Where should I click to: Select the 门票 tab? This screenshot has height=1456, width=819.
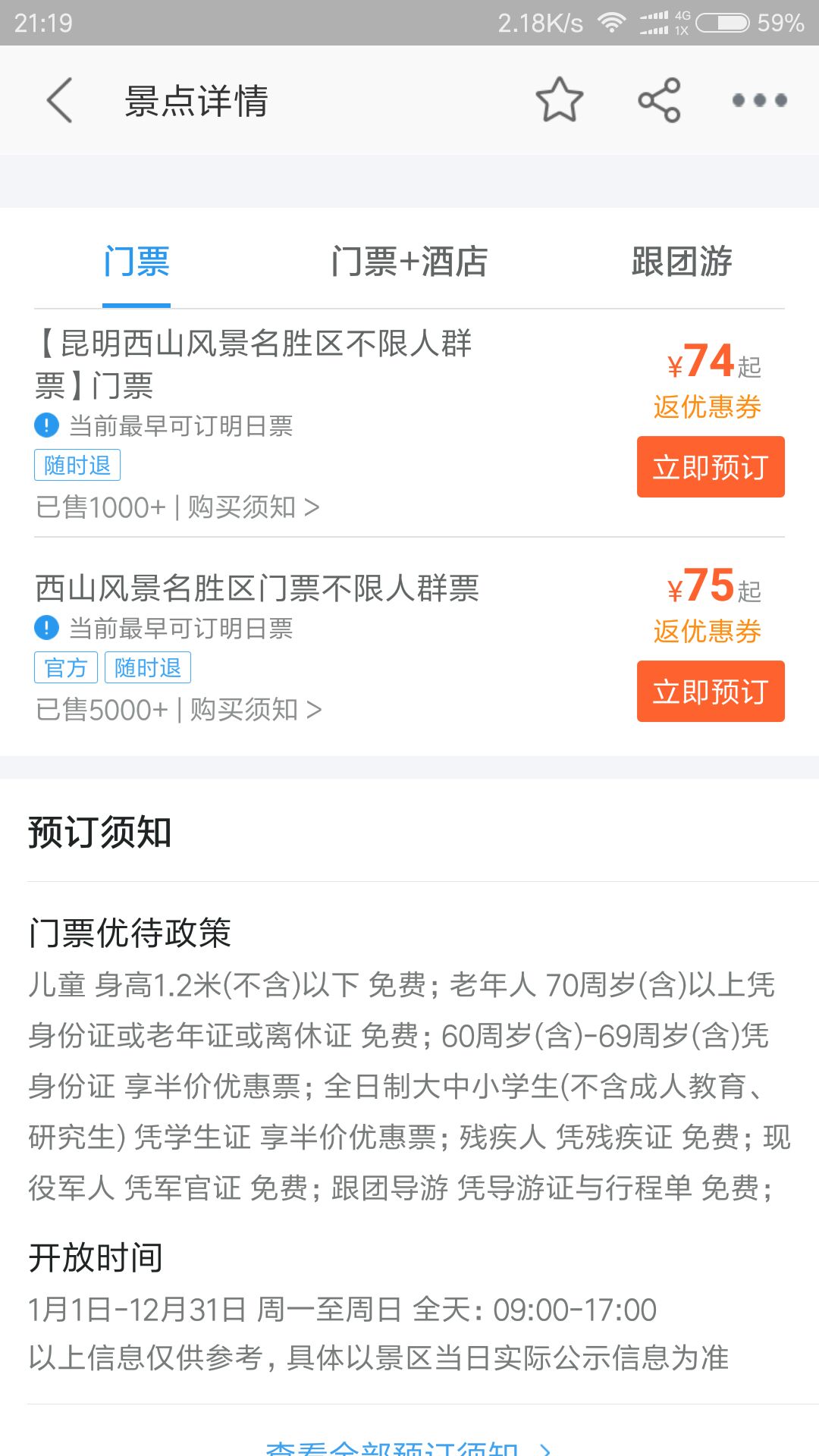point(136,262)
